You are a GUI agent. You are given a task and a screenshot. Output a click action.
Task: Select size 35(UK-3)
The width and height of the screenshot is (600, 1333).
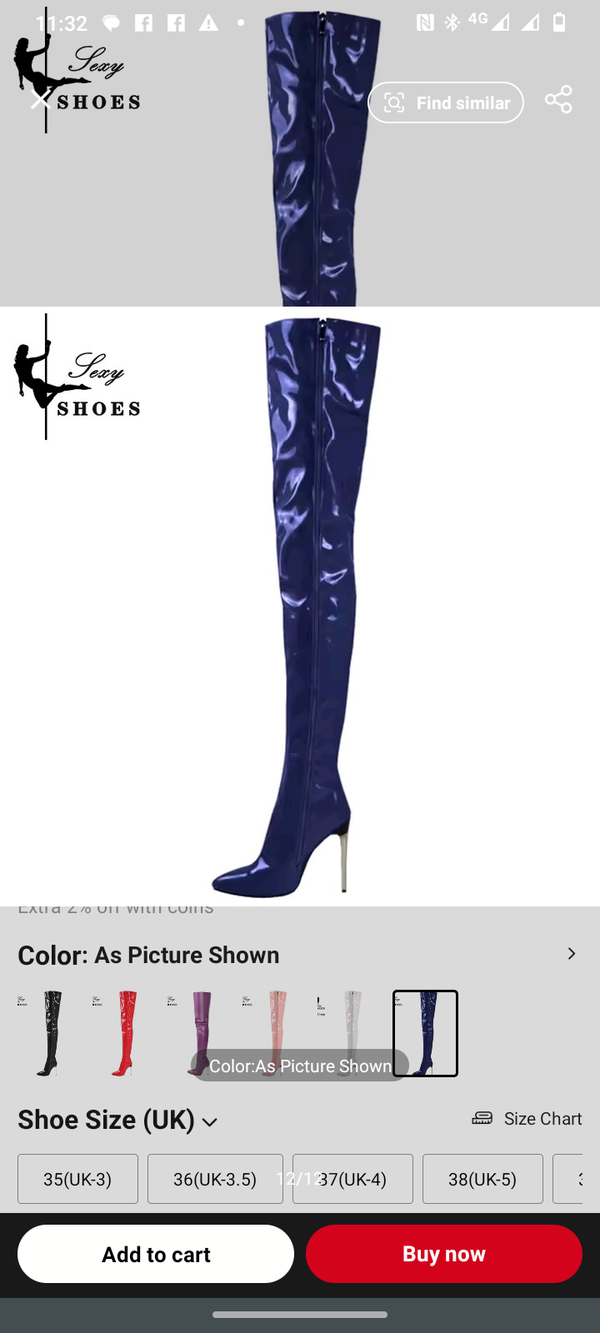coord(78,1179)
